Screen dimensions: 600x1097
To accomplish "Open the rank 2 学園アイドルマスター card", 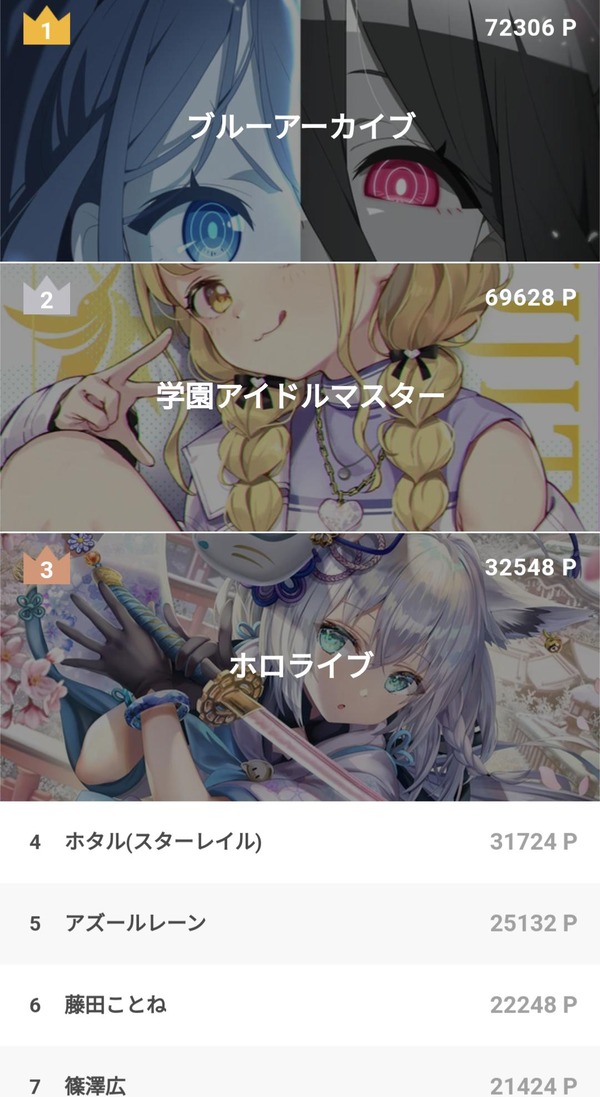I will coord(300,397).
